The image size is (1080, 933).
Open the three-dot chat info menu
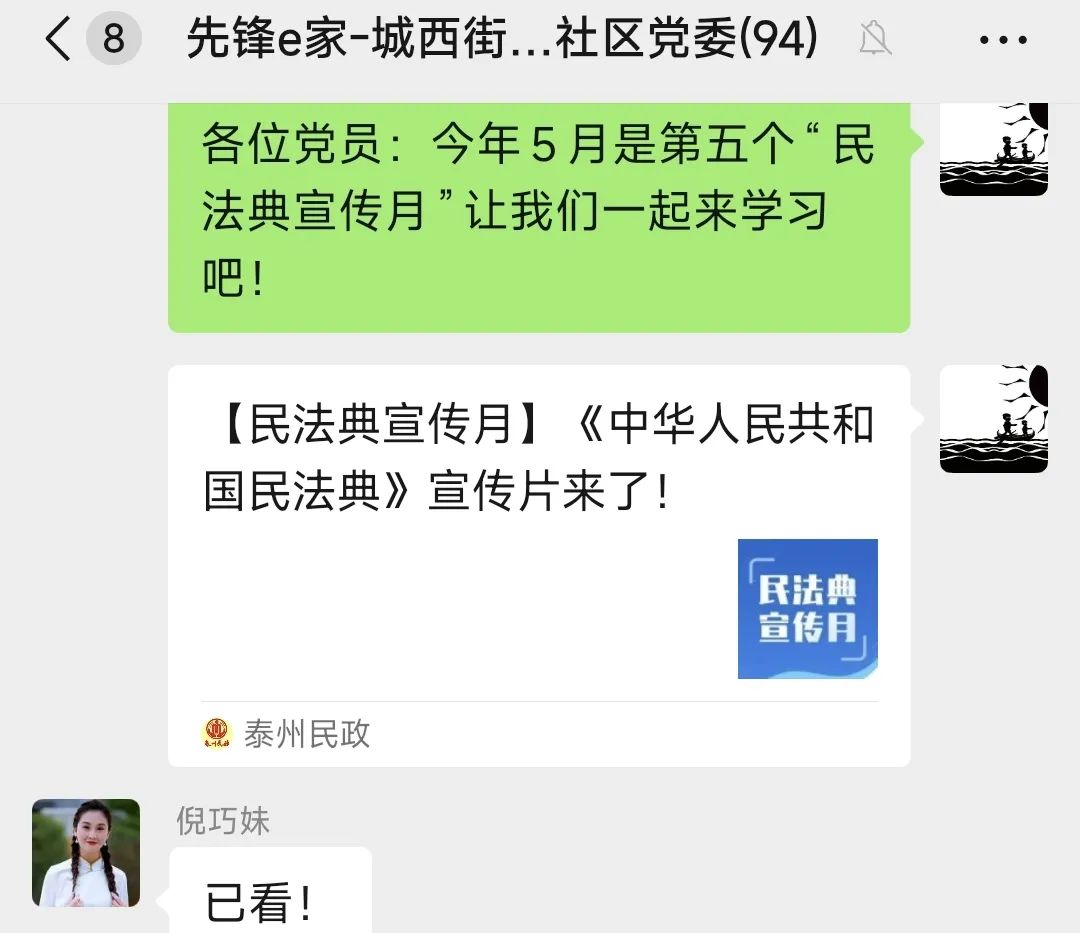(1003, 41)
